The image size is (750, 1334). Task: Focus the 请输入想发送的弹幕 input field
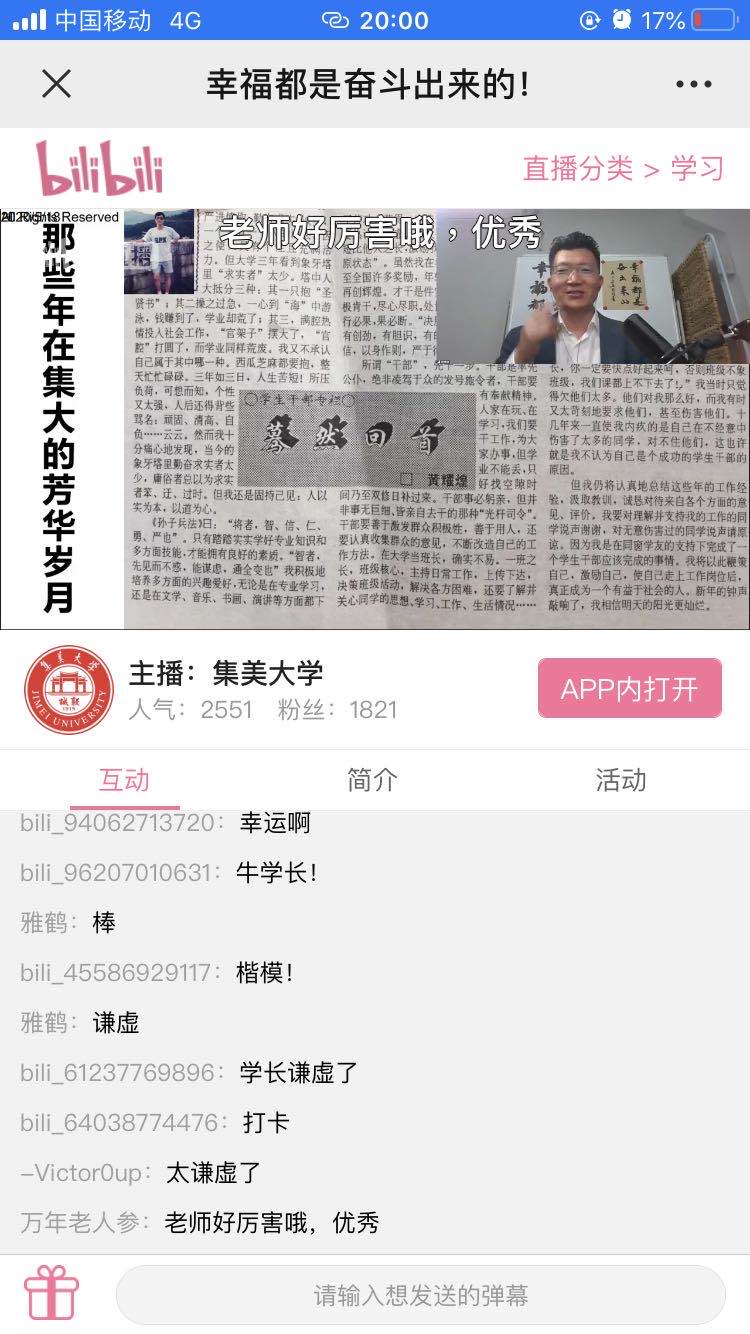pyautogui.click(x=420, y=1295)
